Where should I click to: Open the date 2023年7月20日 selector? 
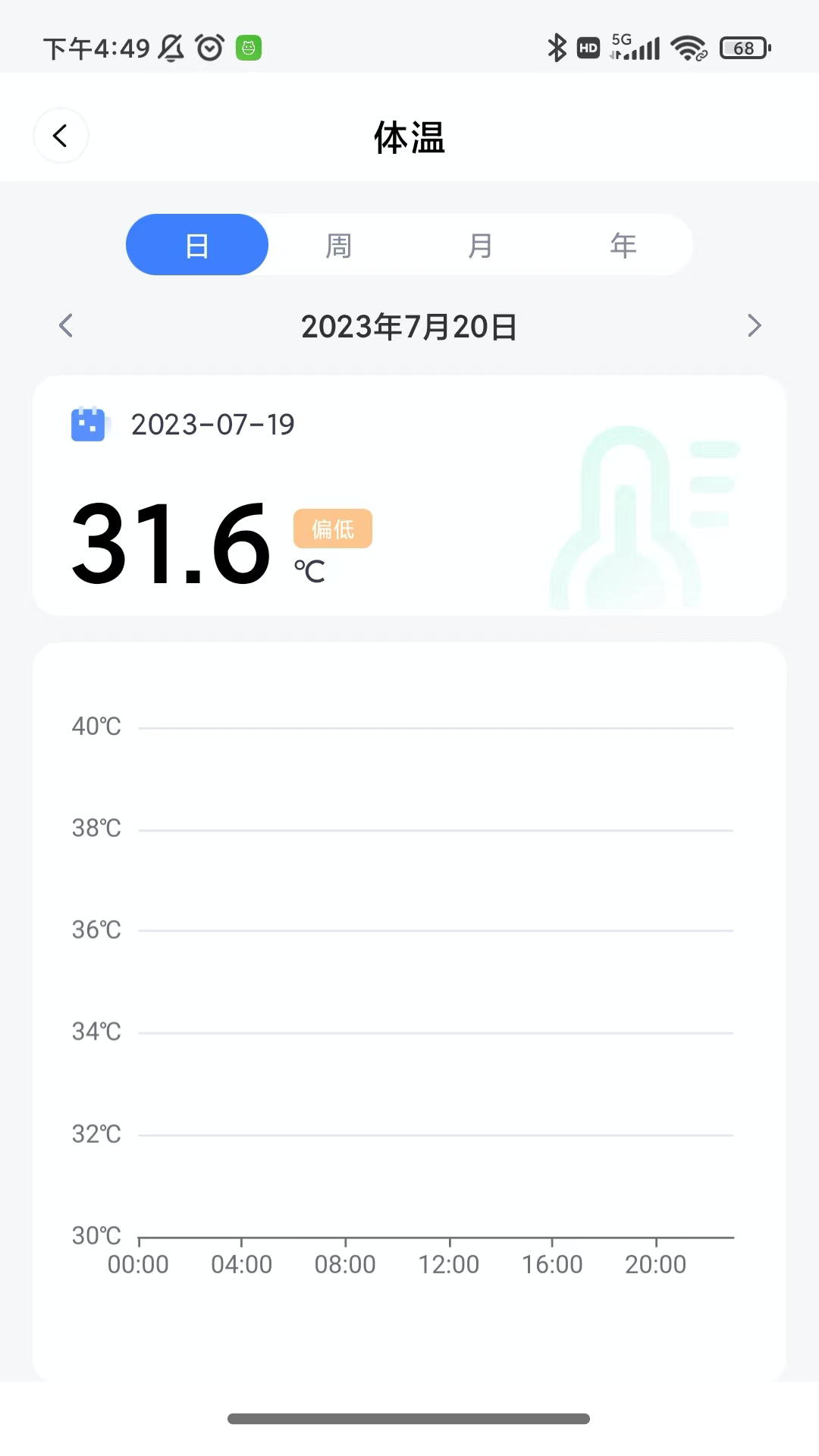coord(409,326)
